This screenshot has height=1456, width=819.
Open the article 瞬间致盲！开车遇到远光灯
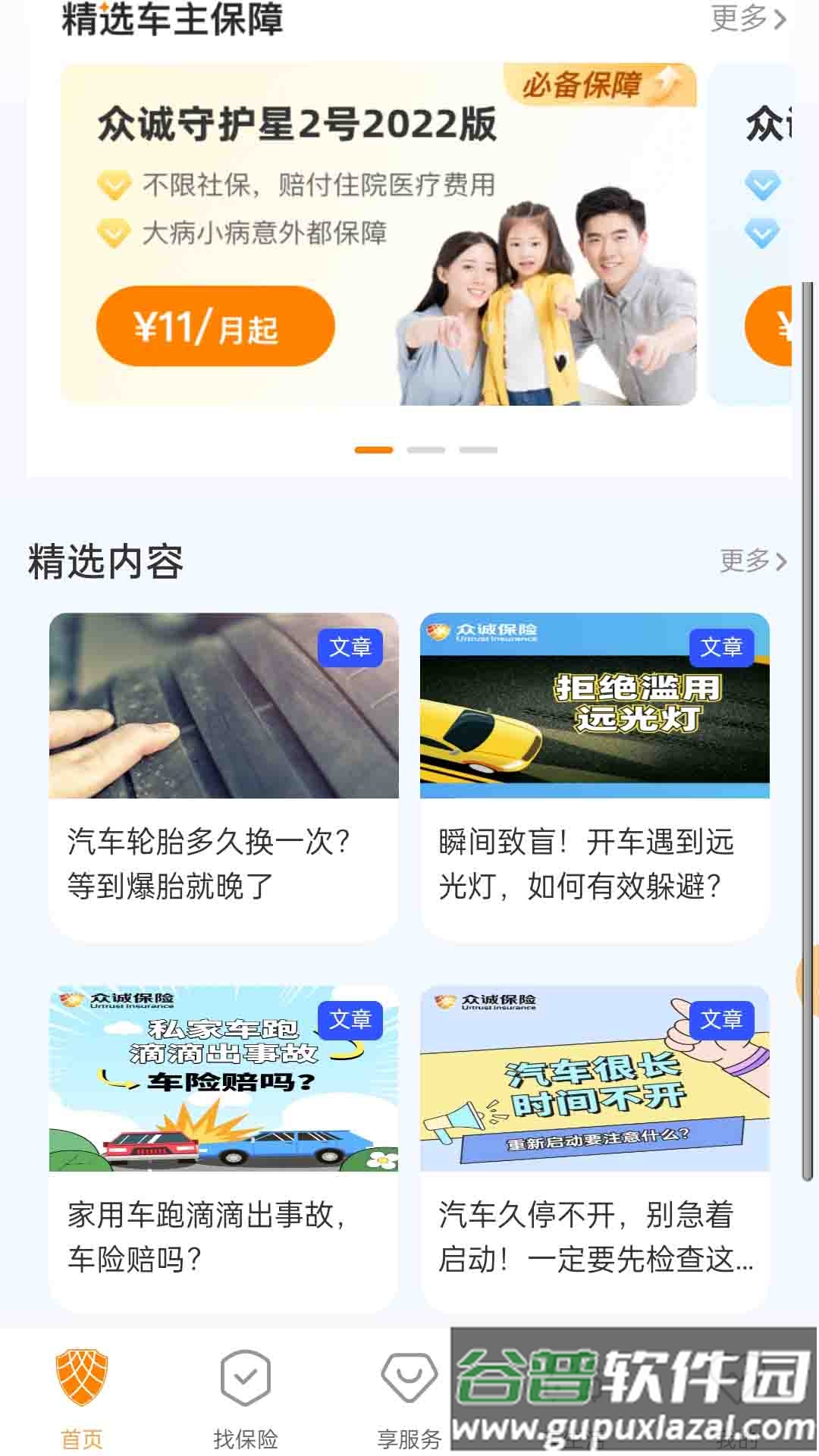tap(595, 777)
